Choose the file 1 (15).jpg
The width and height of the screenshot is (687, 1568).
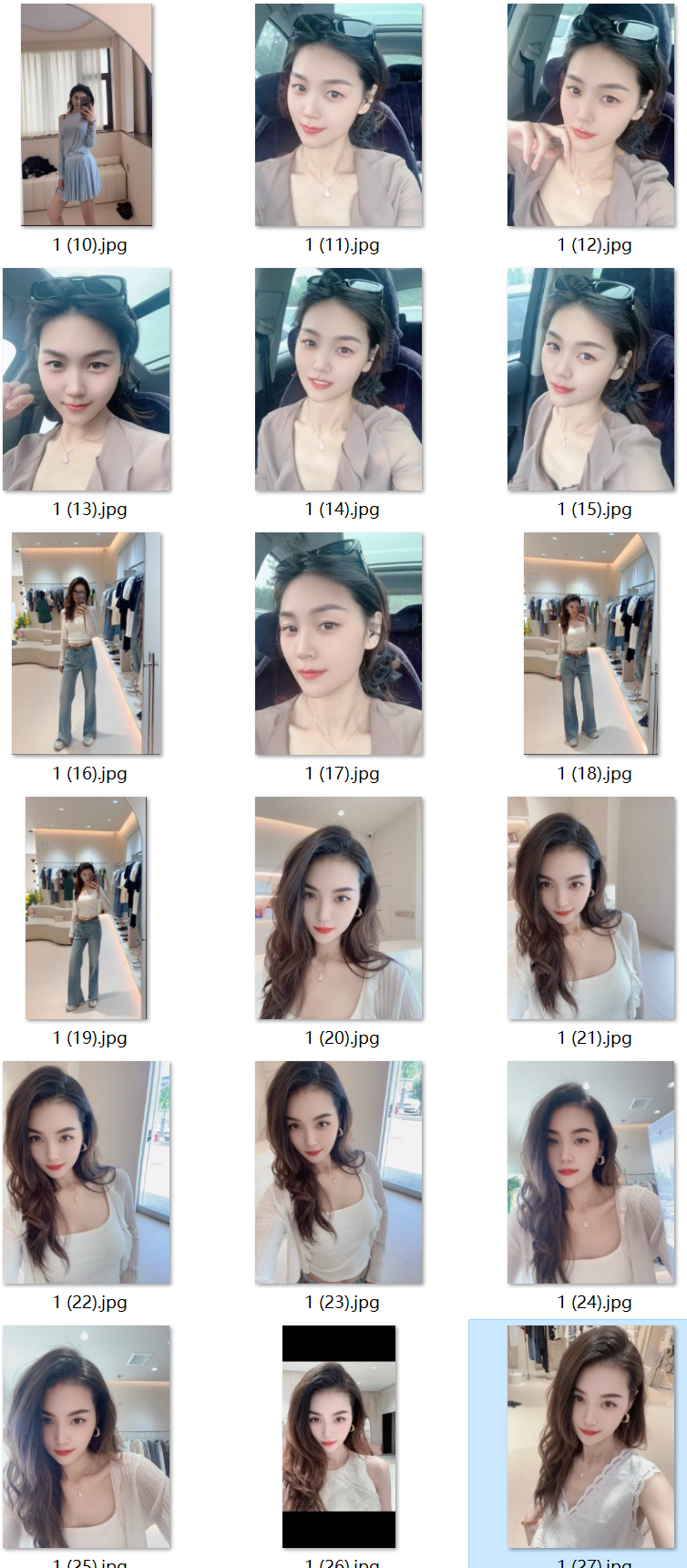point(591,379)
